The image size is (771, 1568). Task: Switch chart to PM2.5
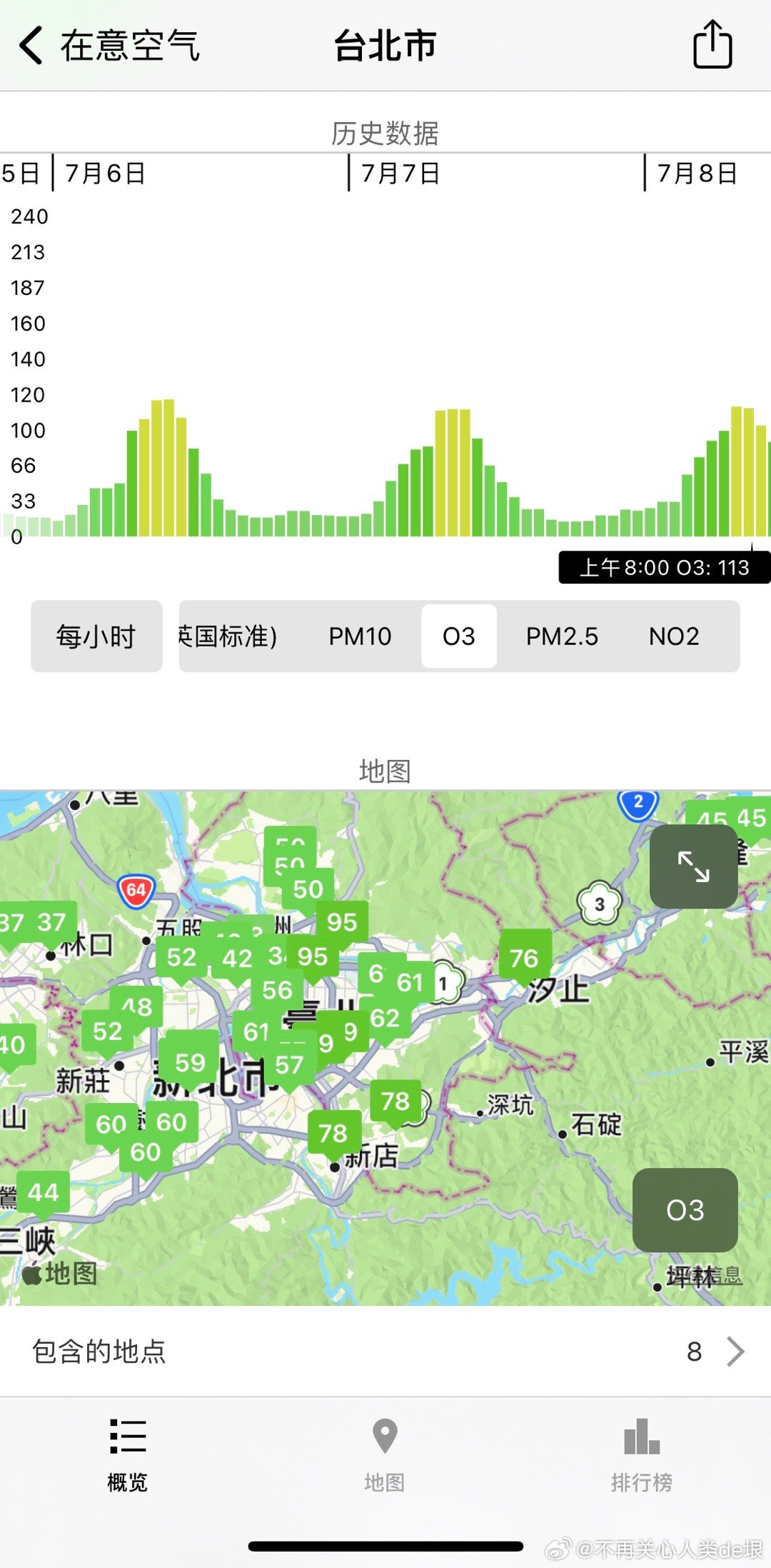[562, 636]
